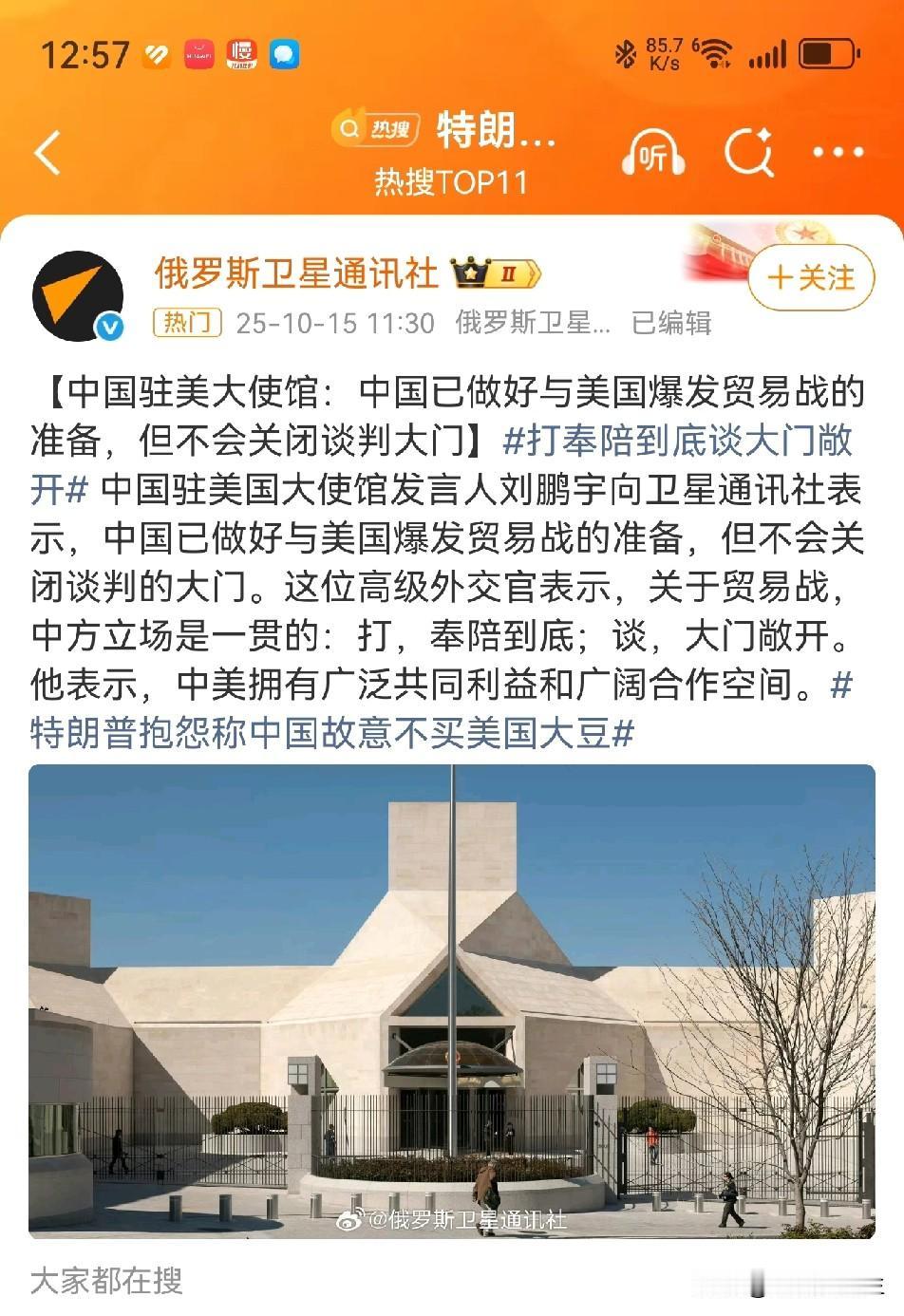Open the listen audio headphone icon
Screen dimensions: 904x1316
click(x=653, y=154)
